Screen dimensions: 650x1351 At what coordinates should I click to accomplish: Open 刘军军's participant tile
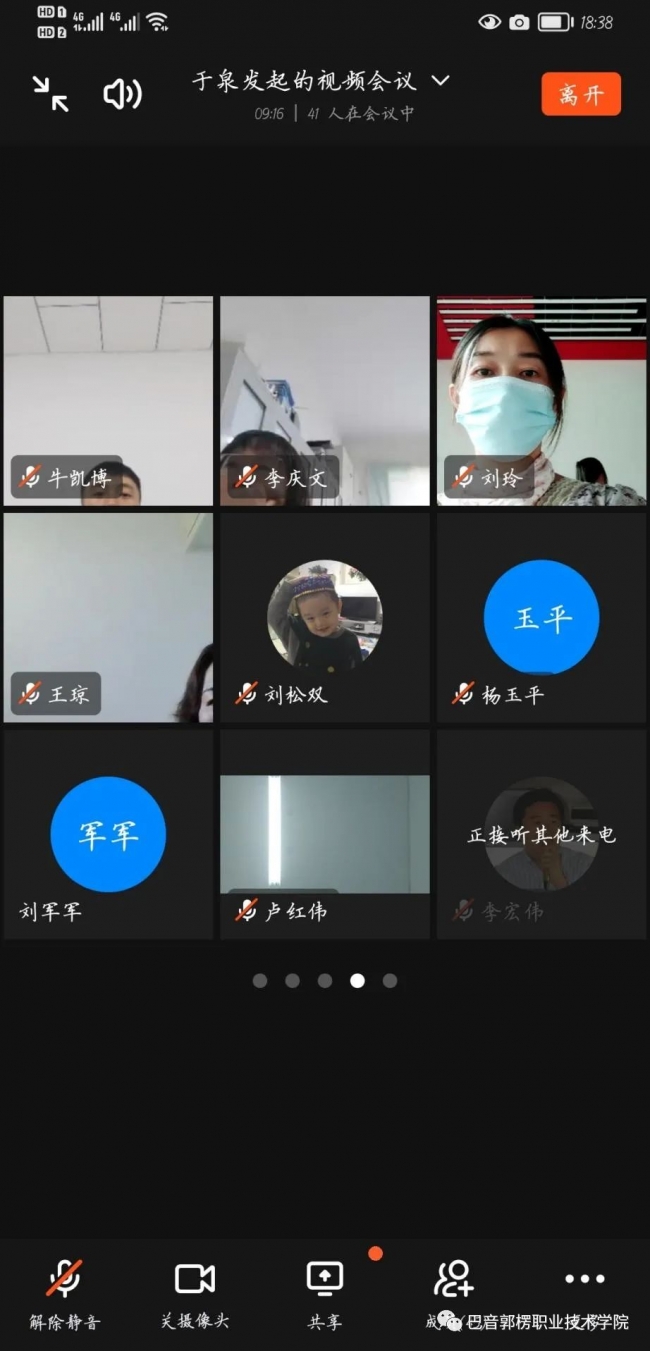point(108,834)
